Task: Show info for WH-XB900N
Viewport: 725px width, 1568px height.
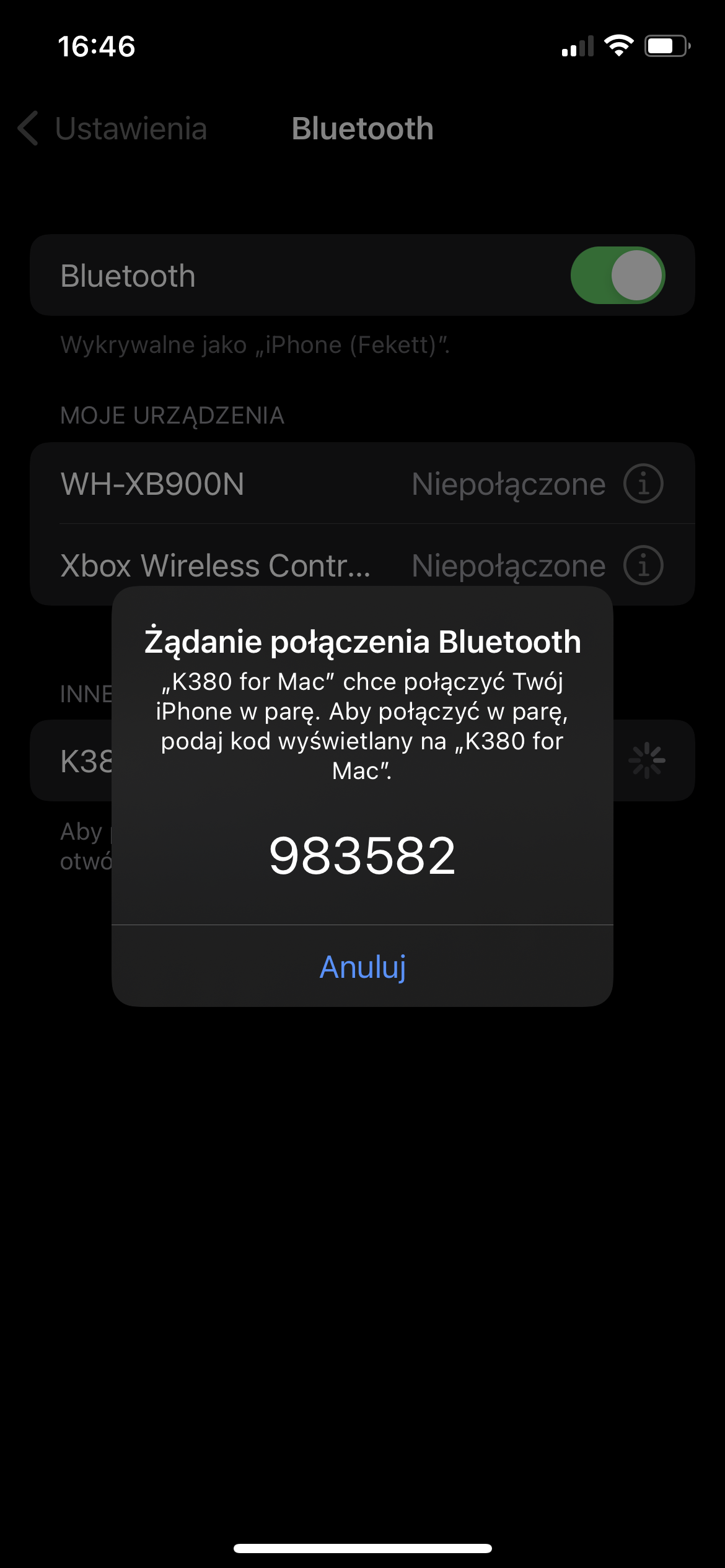Action: coord(643,484)
